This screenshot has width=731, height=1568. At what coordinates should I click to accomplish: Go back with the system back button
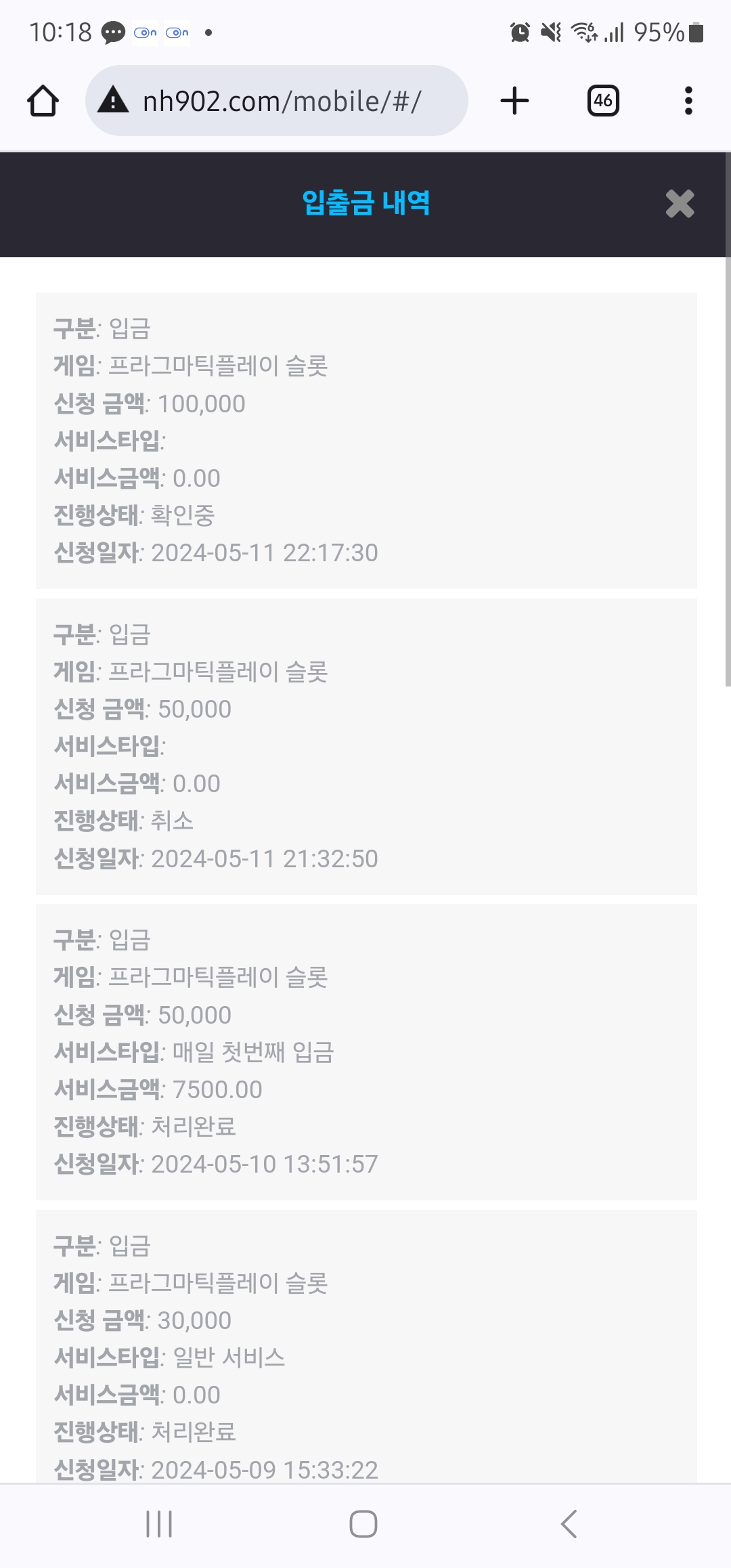(x=569, y=1524)
